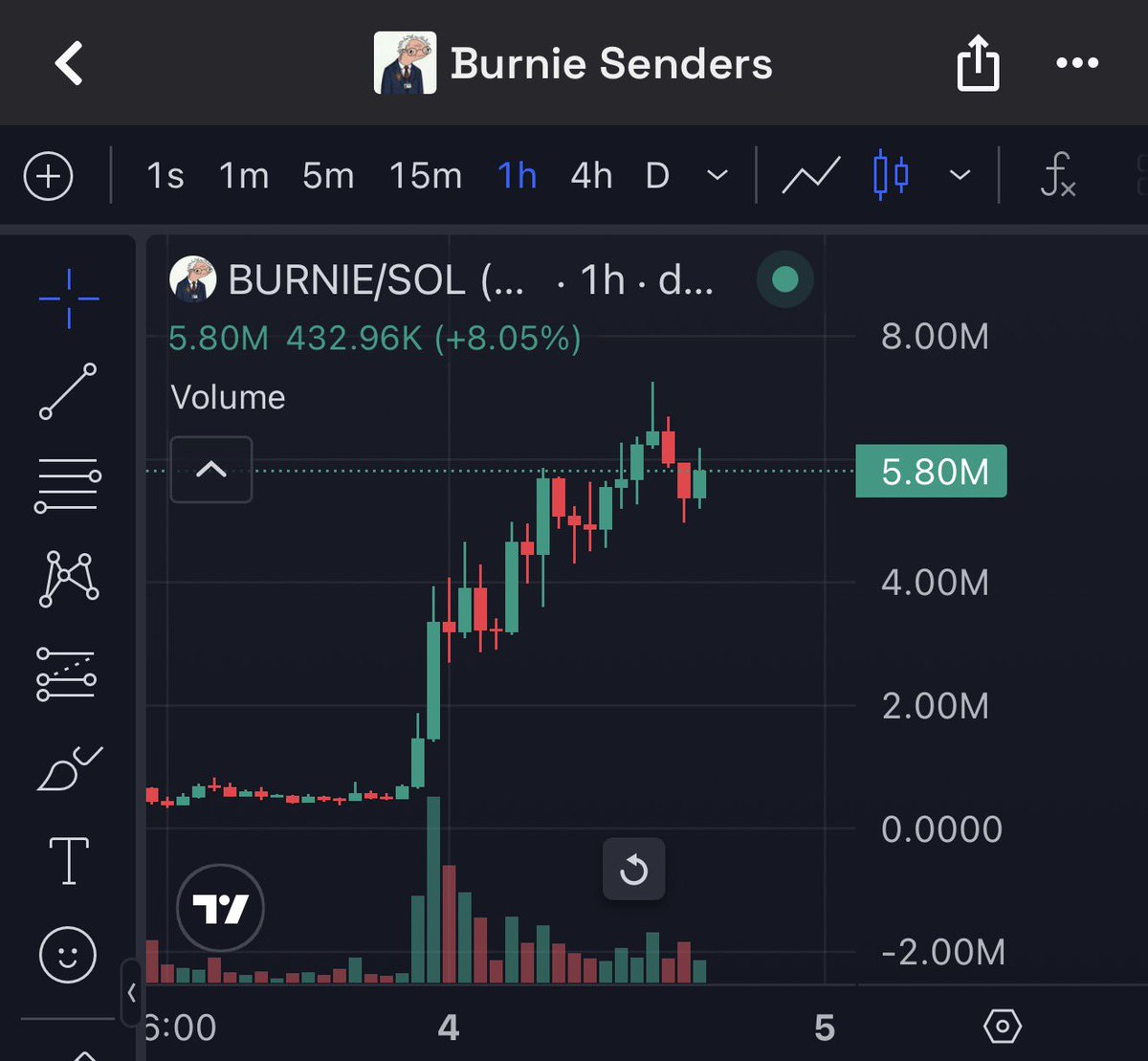This screenshot has height=1061, width=1148.
Task: Open the indicators fx menu
Action: (x=1057, y=177)
